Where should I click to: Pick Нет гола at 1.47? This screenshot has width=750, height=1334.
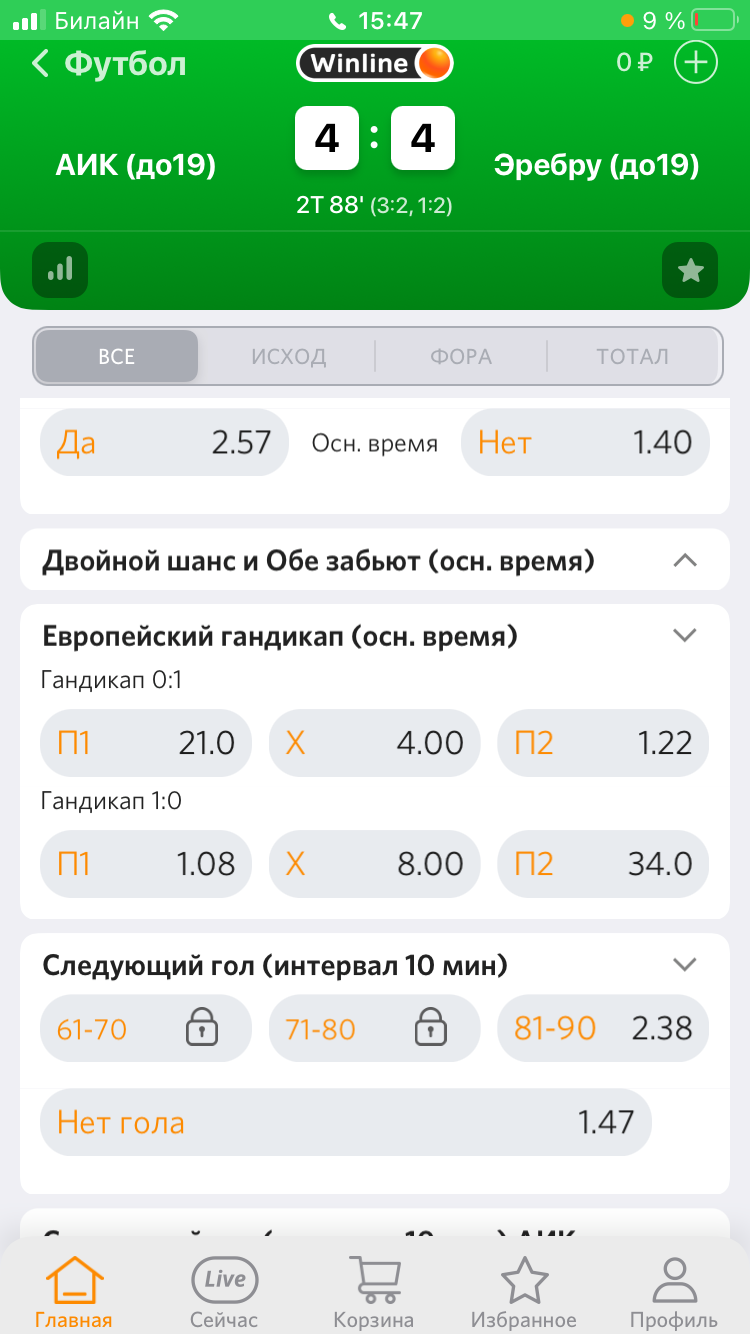pos(345,1122)
